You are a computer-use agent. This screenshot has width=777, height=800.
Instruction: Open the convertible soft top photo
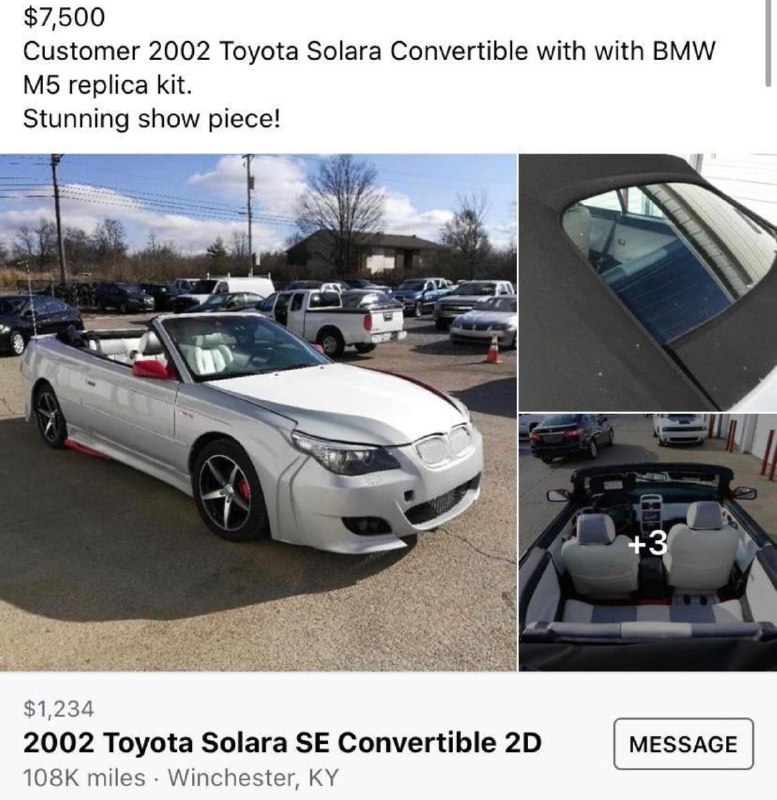pyautogui.click(x=647, y=282)
